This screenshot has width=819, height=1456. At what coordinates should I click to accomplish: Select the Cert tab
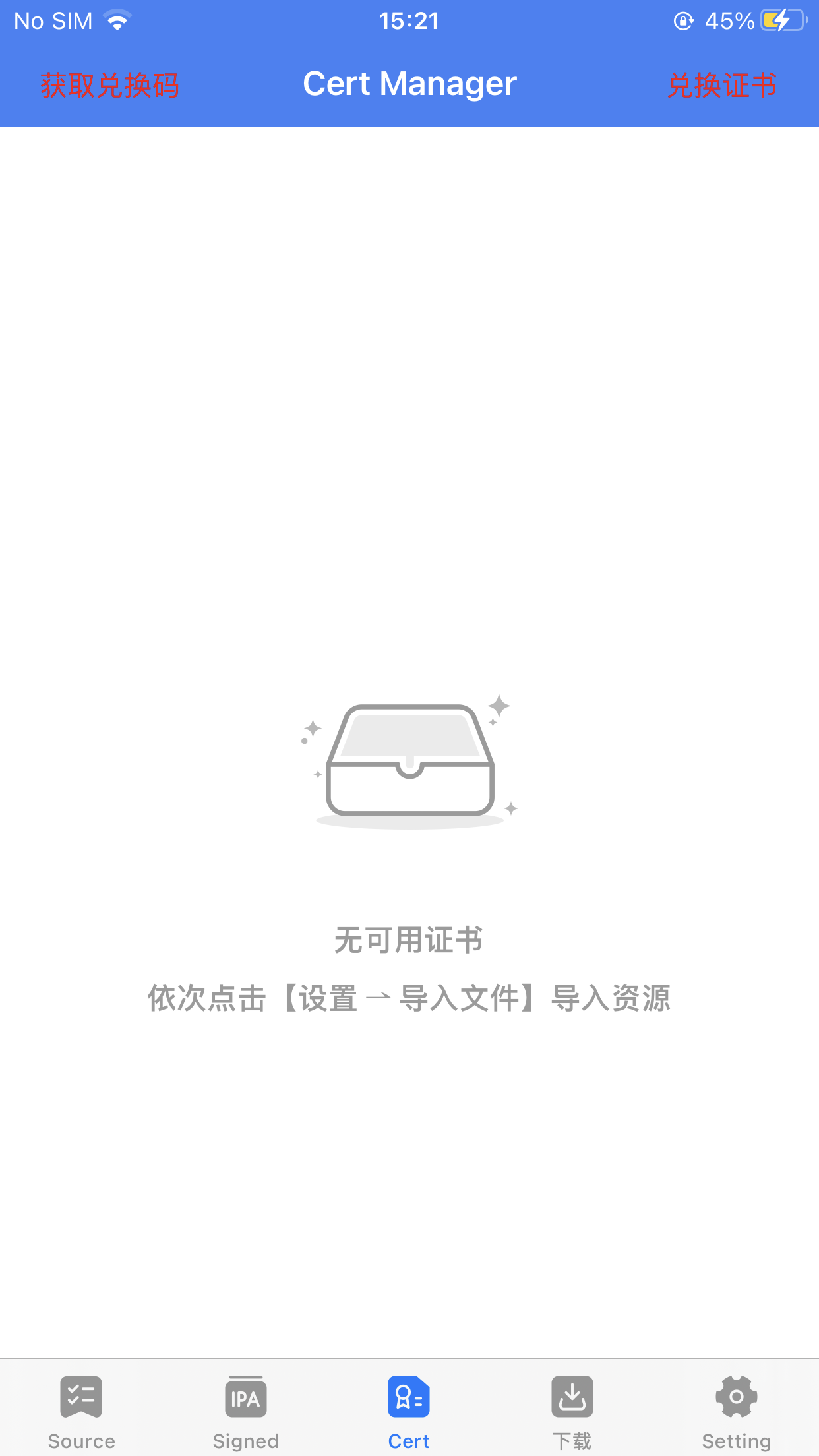point(409,1411)
